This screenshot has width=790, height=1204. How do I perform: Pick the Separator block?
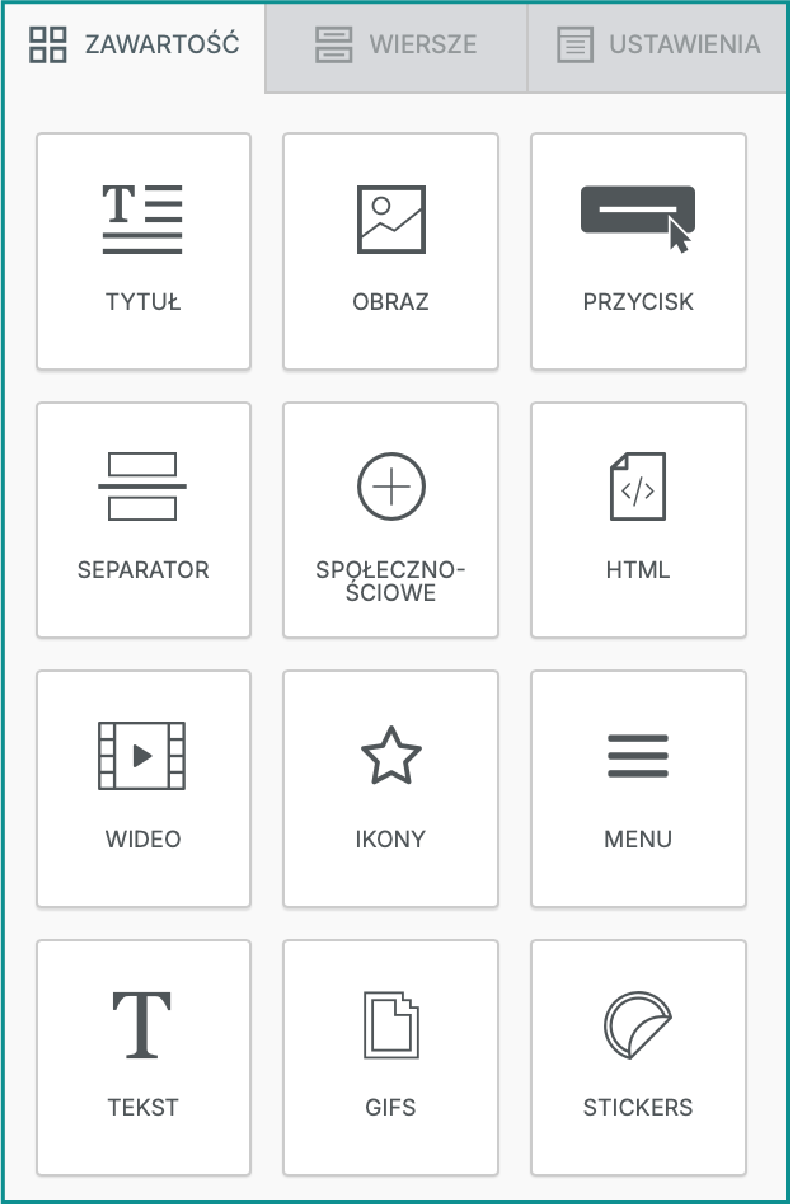143,519
